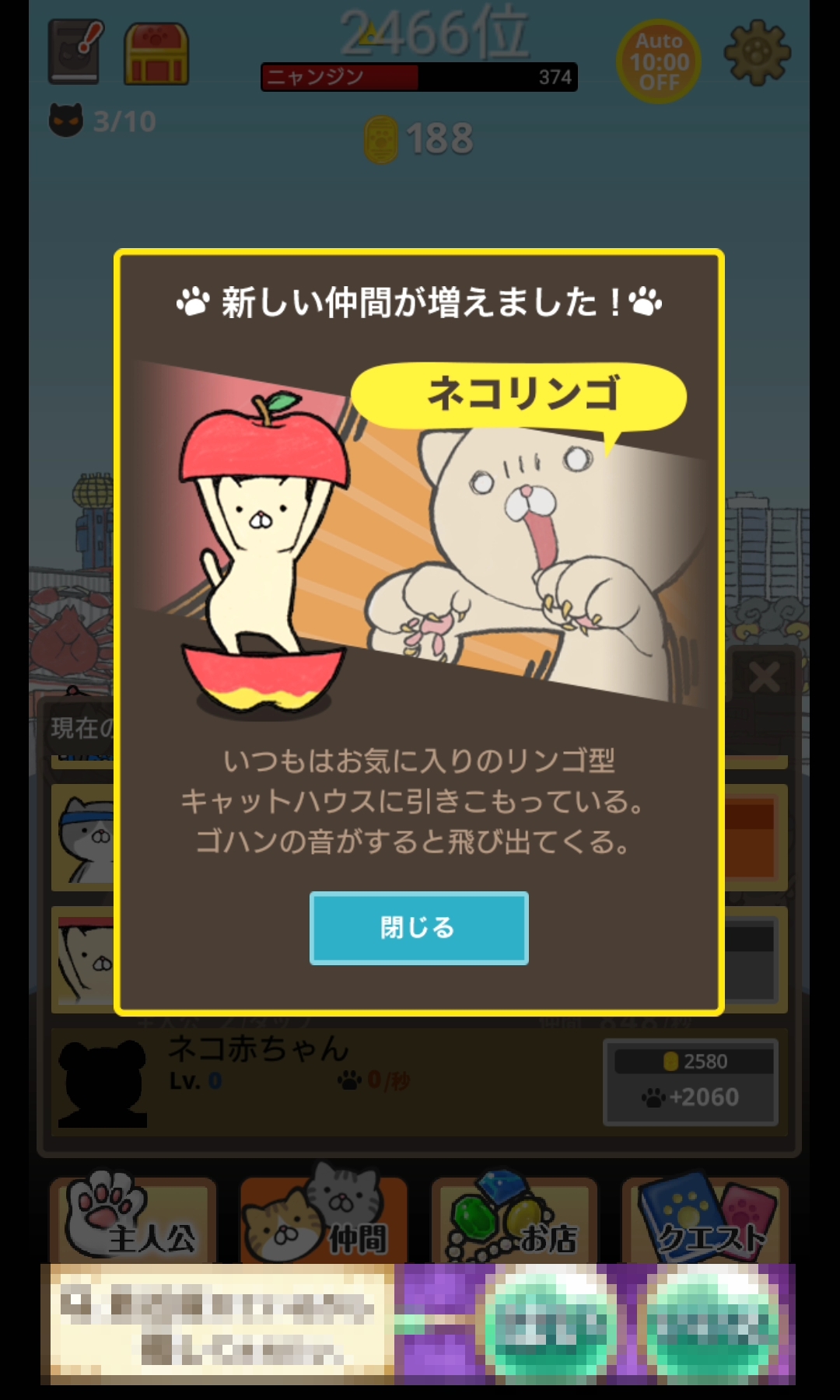Close the companion list panel with X
Image resolution: width=840 pixels, height=1400 pixels.
tap(764, 678)
